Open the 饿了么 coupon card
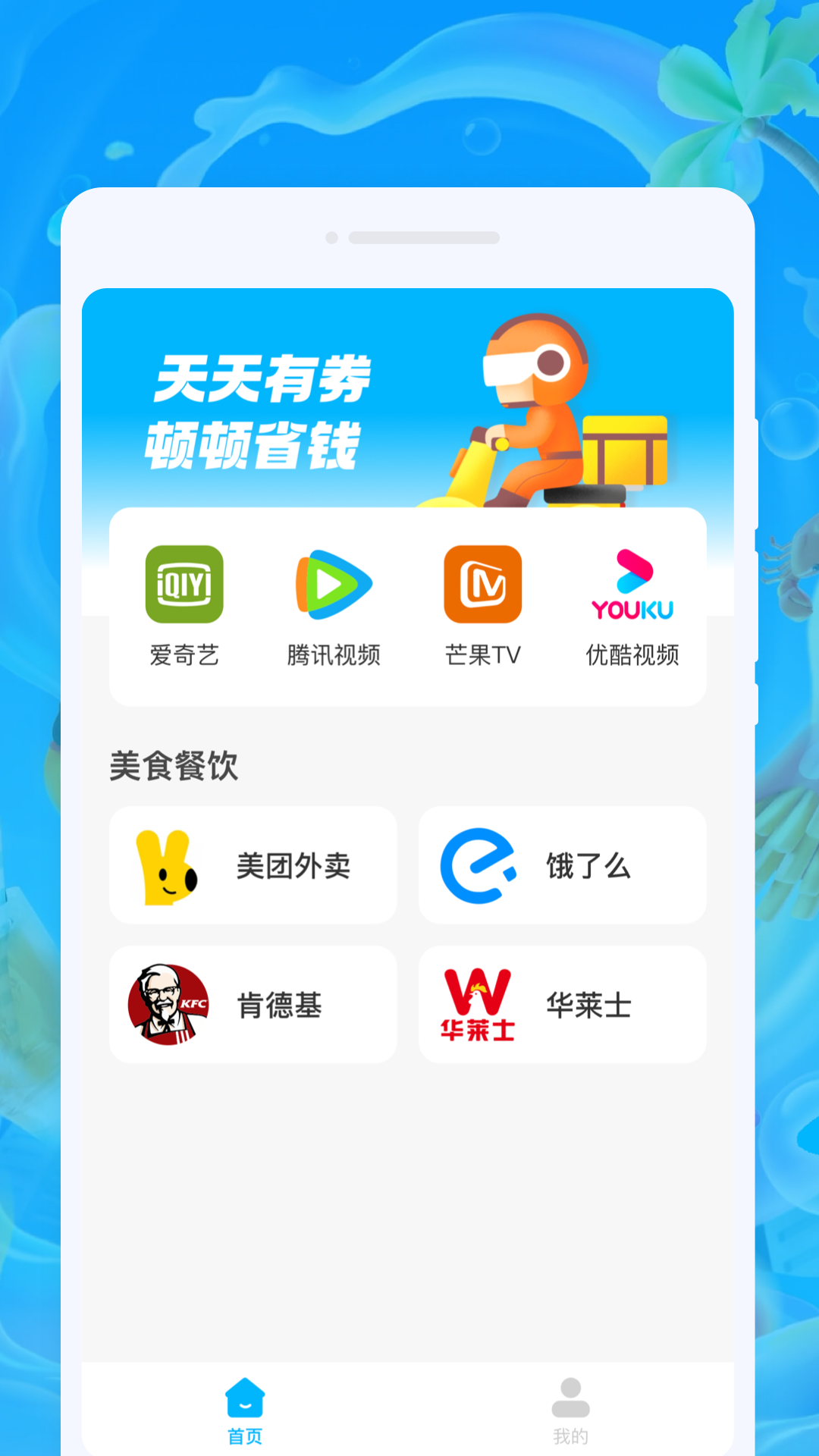This screenshot has width=819, height=1456. pyautogui.click(x=563, y=866)
